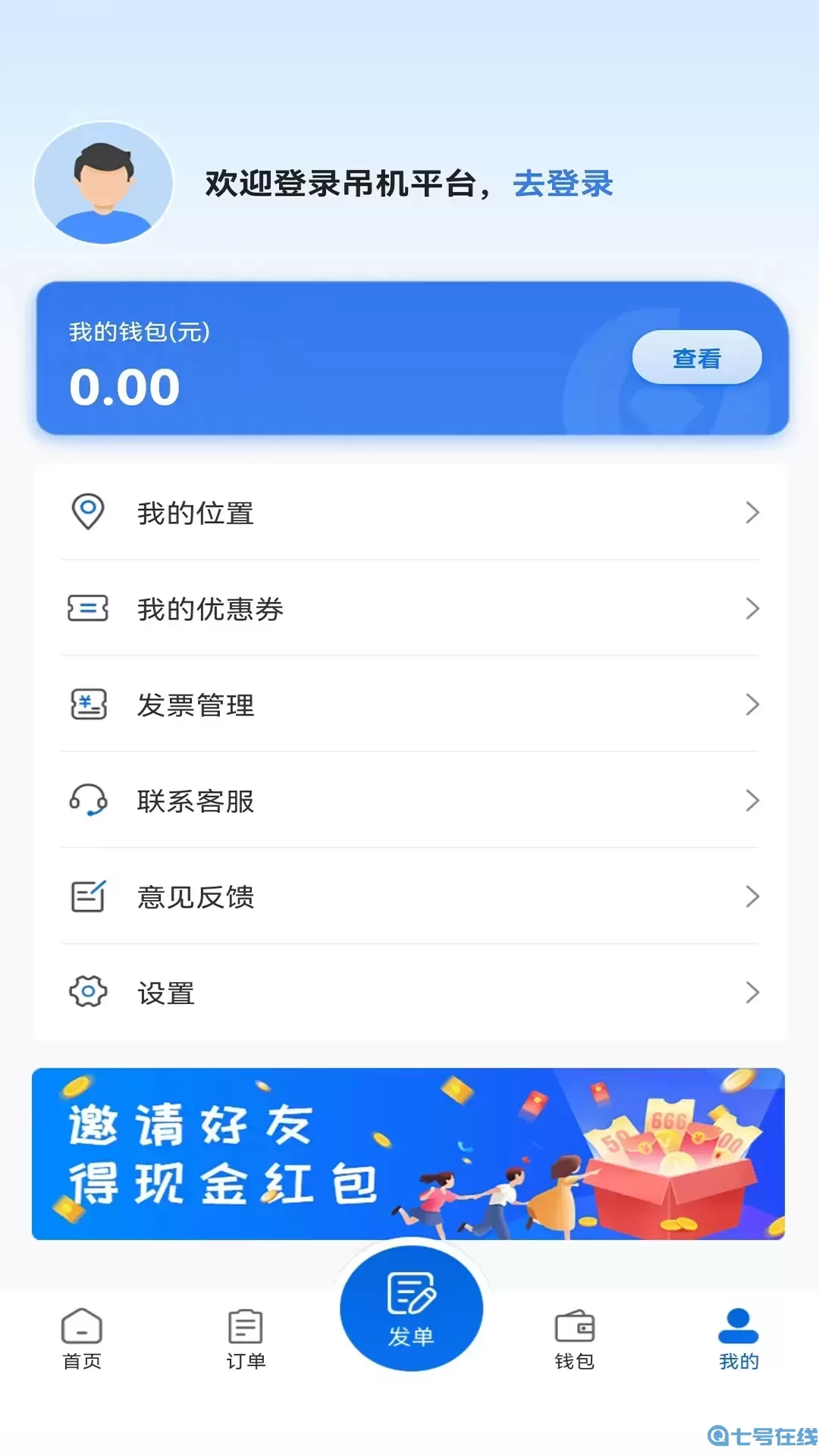Image resolution: width=819 pixels, height=1456 pixels.
Task: Expand 我的位置 using its right chevron
Action: (752, 513)
